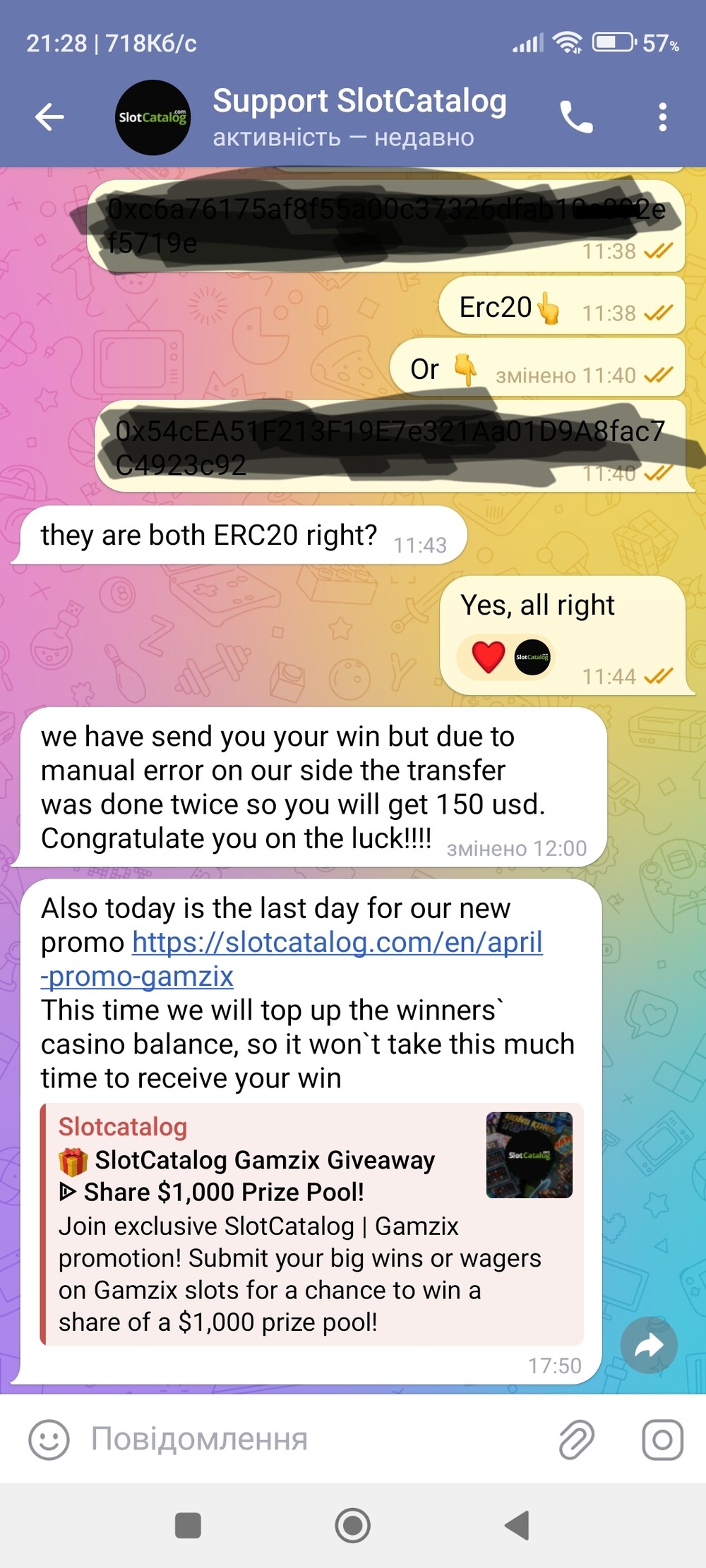Open the SlotCatalog Gamzix Giveaway preview card
This screenshot has width=706, height=1568.
pos(312,1224)
